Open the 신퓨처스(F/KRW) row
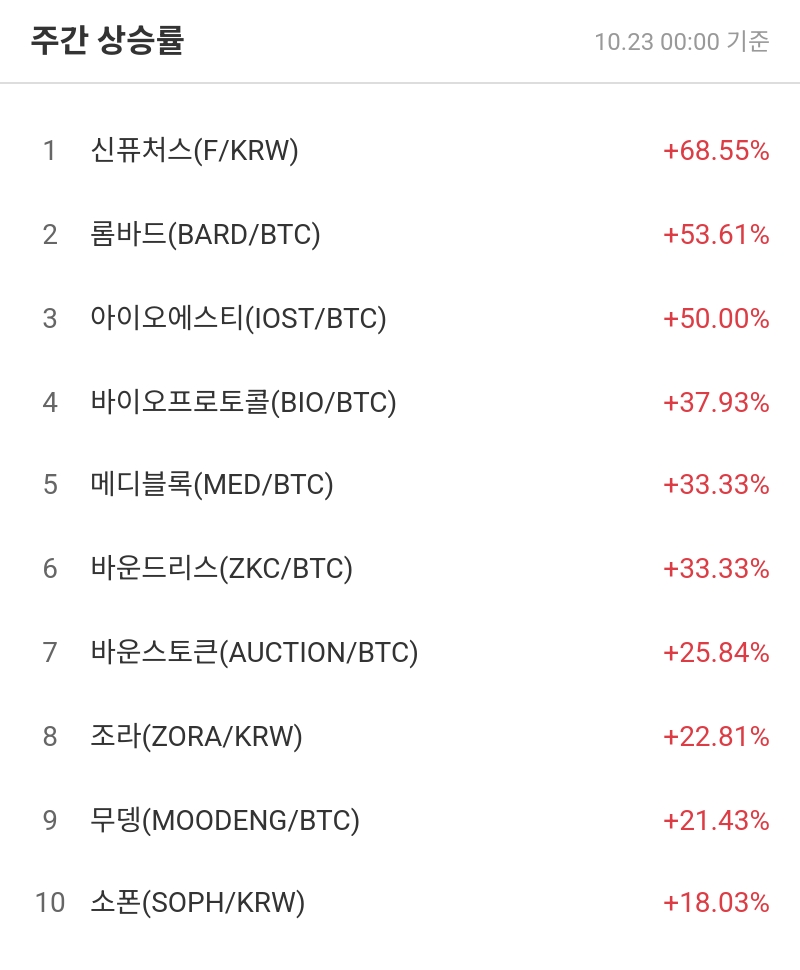This screenshot has width=800, height=970. [x=194, y=151]
